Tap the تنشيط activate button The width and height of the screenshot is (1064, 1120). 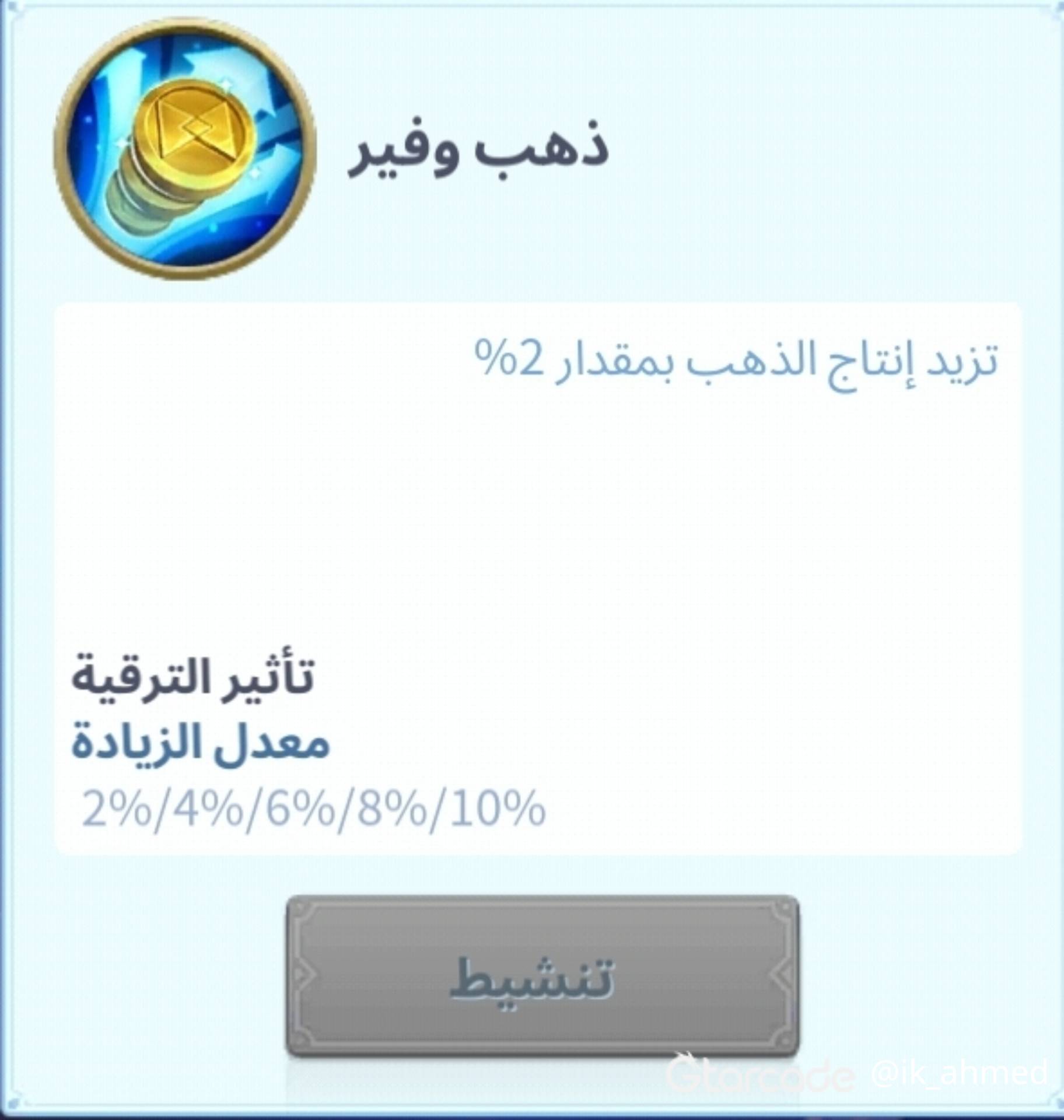542,976
